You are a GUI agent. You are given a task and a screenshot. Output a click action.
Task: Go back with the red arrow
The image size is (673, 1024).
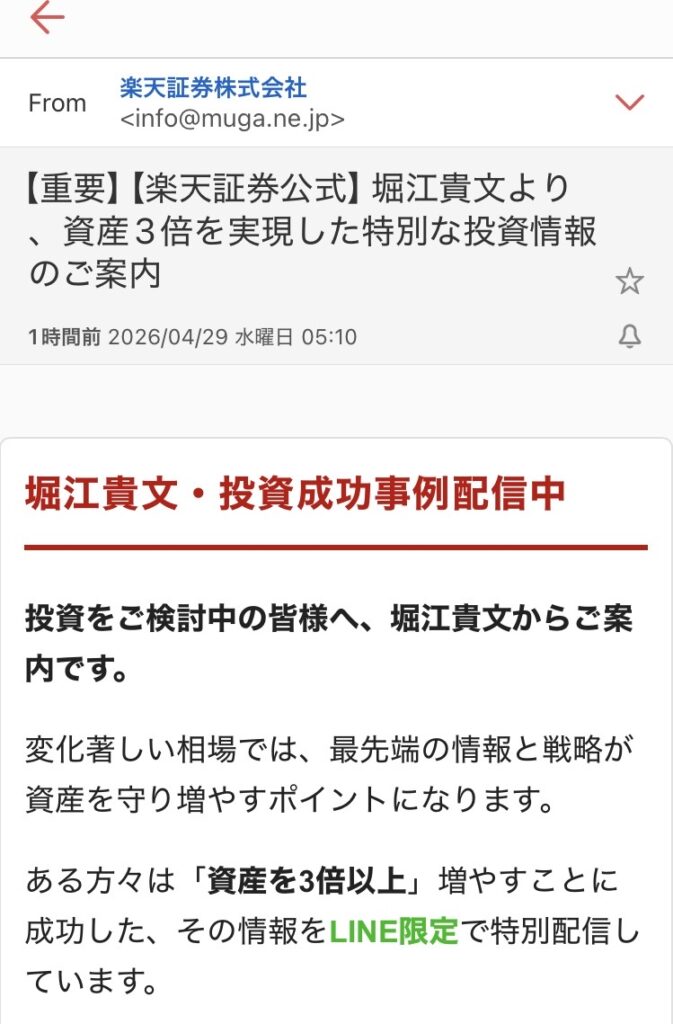[x=47, y=18]
